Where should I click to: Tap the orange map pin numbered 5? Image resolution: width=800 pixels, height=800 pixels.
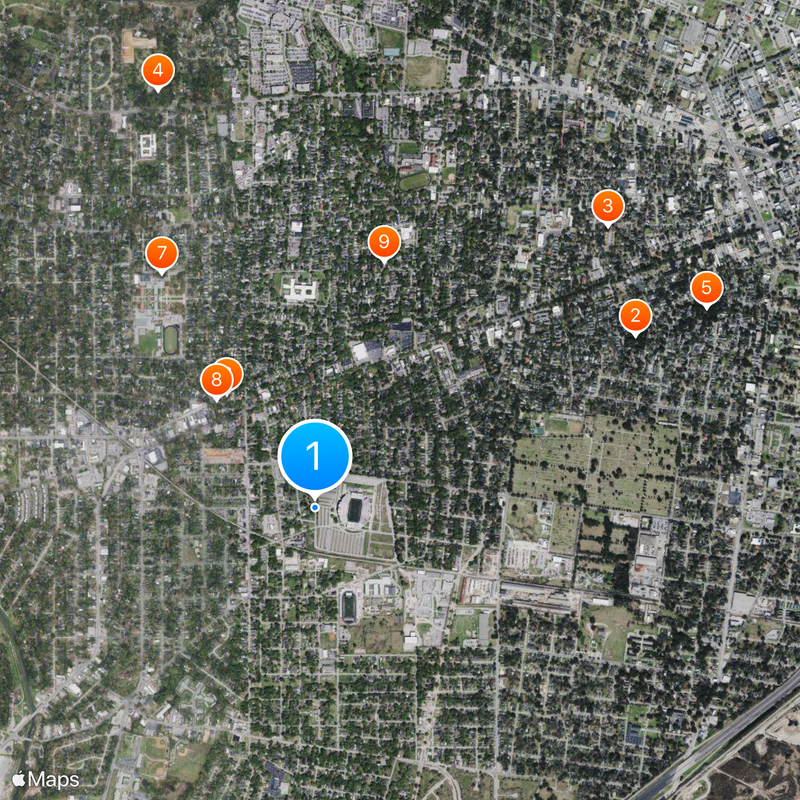click(x=706, y=288)
